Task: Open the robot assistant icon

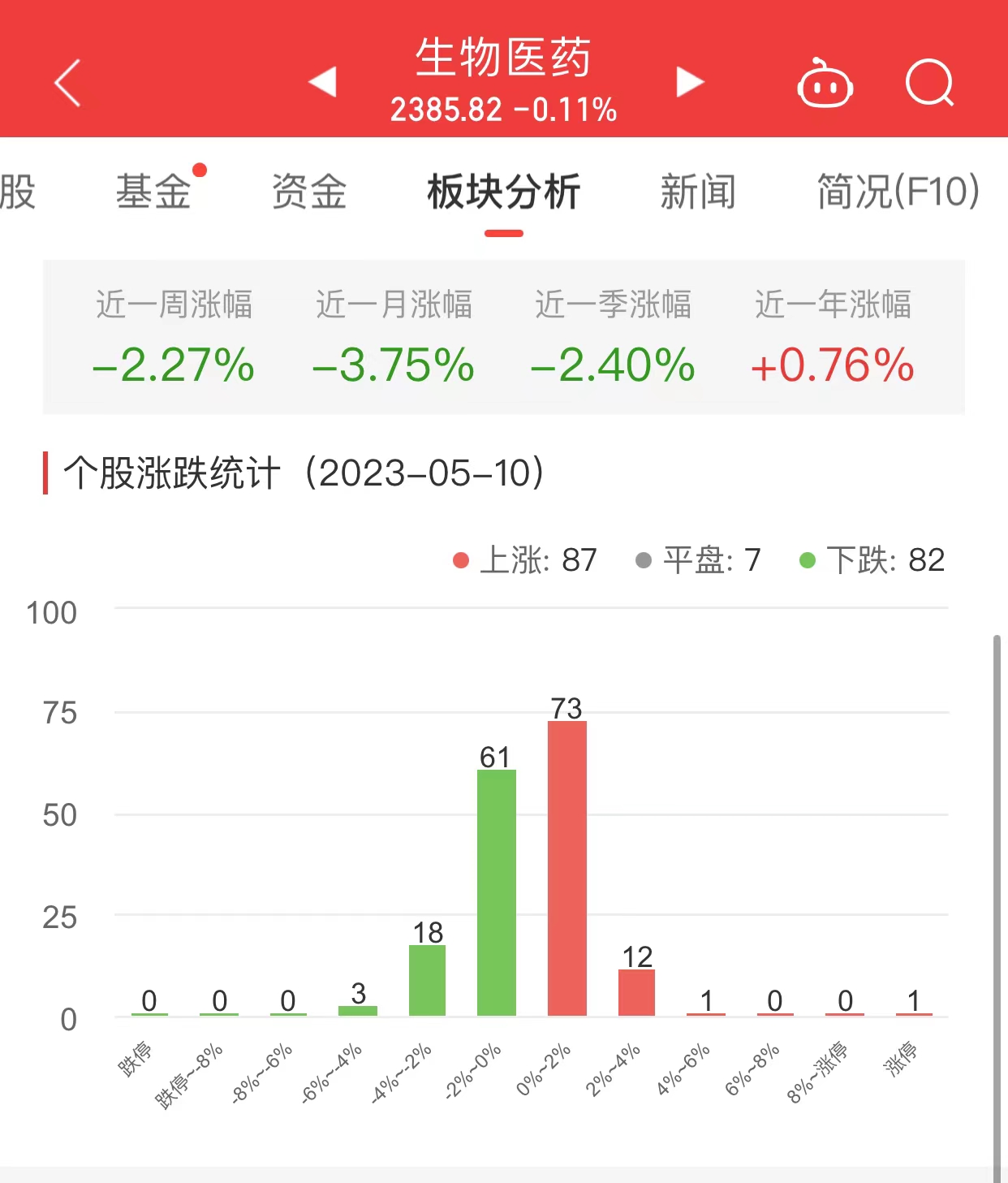Action: click(825, 84)
